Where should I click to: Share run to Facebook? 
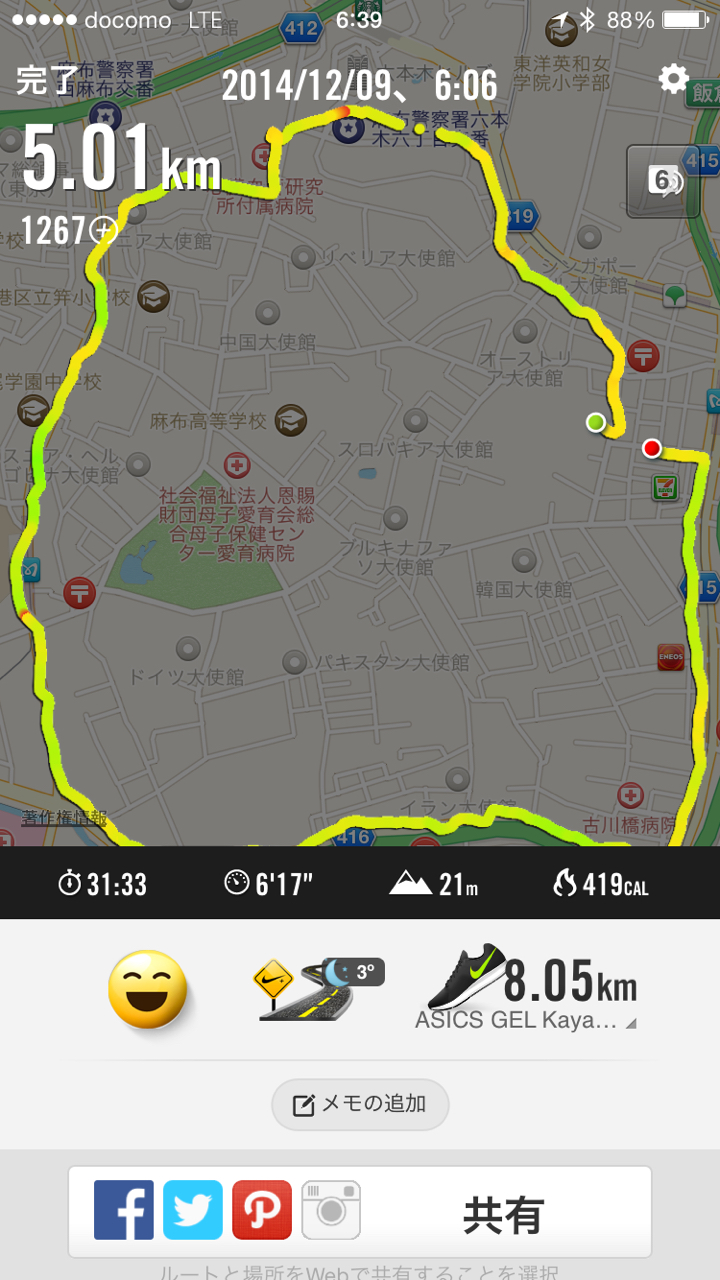pyautogui.click(x=124, y=1210)
